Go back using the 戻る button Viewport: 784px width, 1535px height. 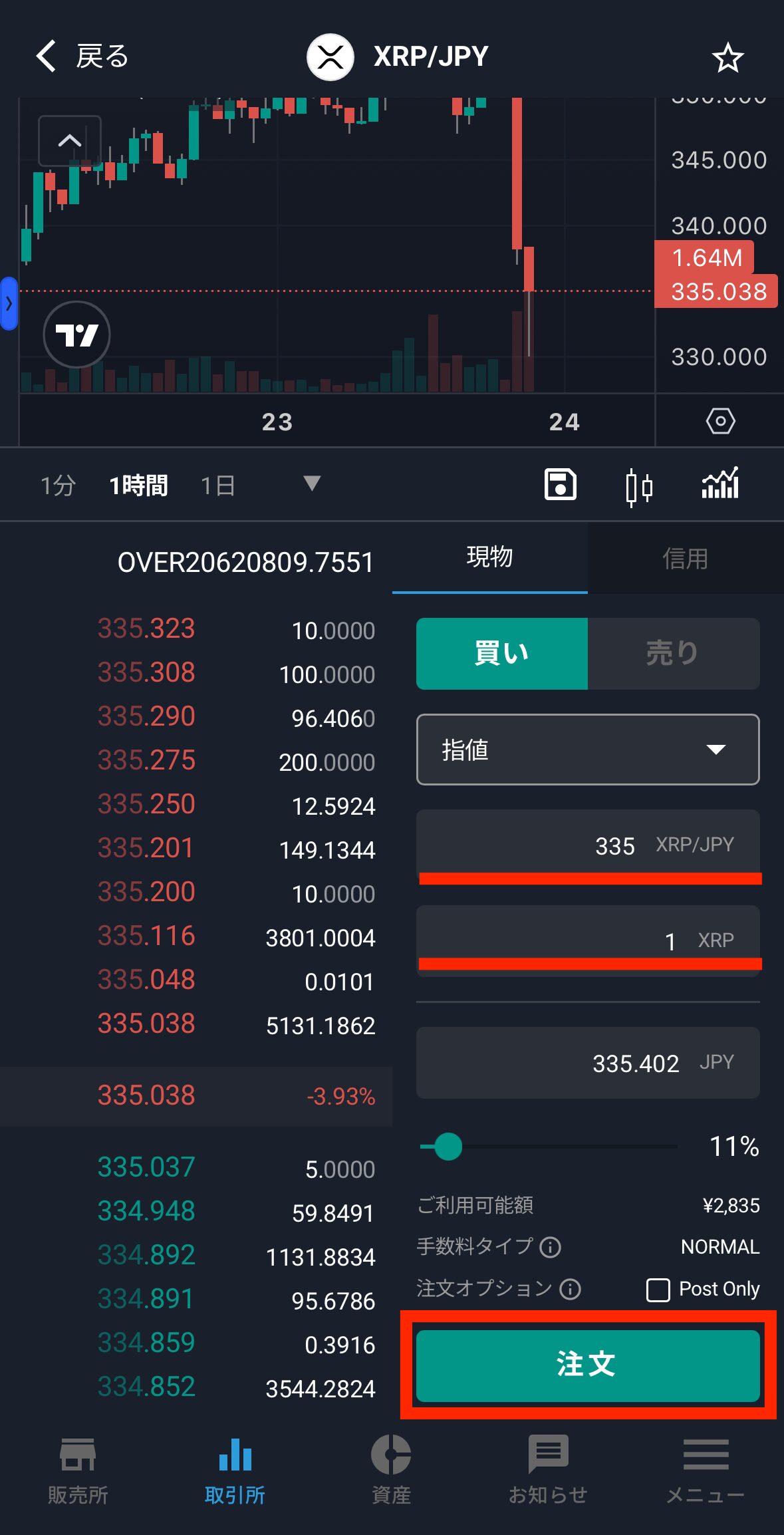[x=81, y=57]
